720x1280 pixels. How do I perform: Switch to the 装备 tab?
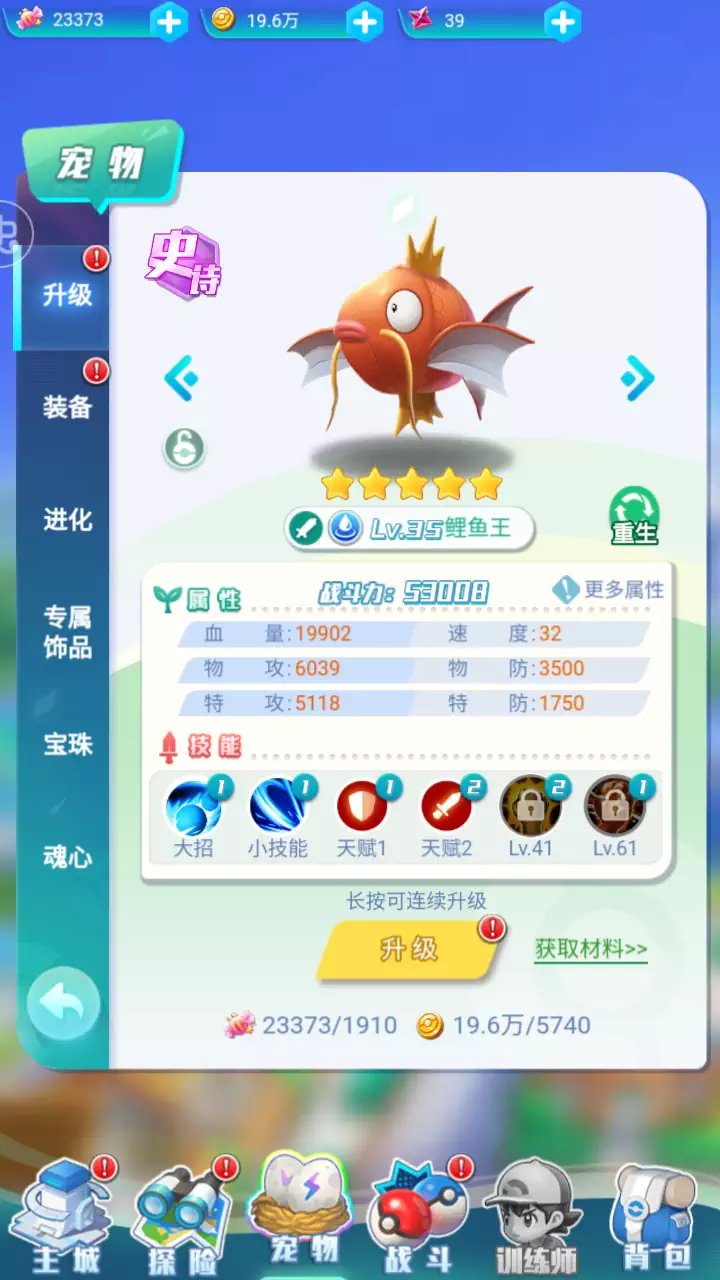(x=66, y=407)
